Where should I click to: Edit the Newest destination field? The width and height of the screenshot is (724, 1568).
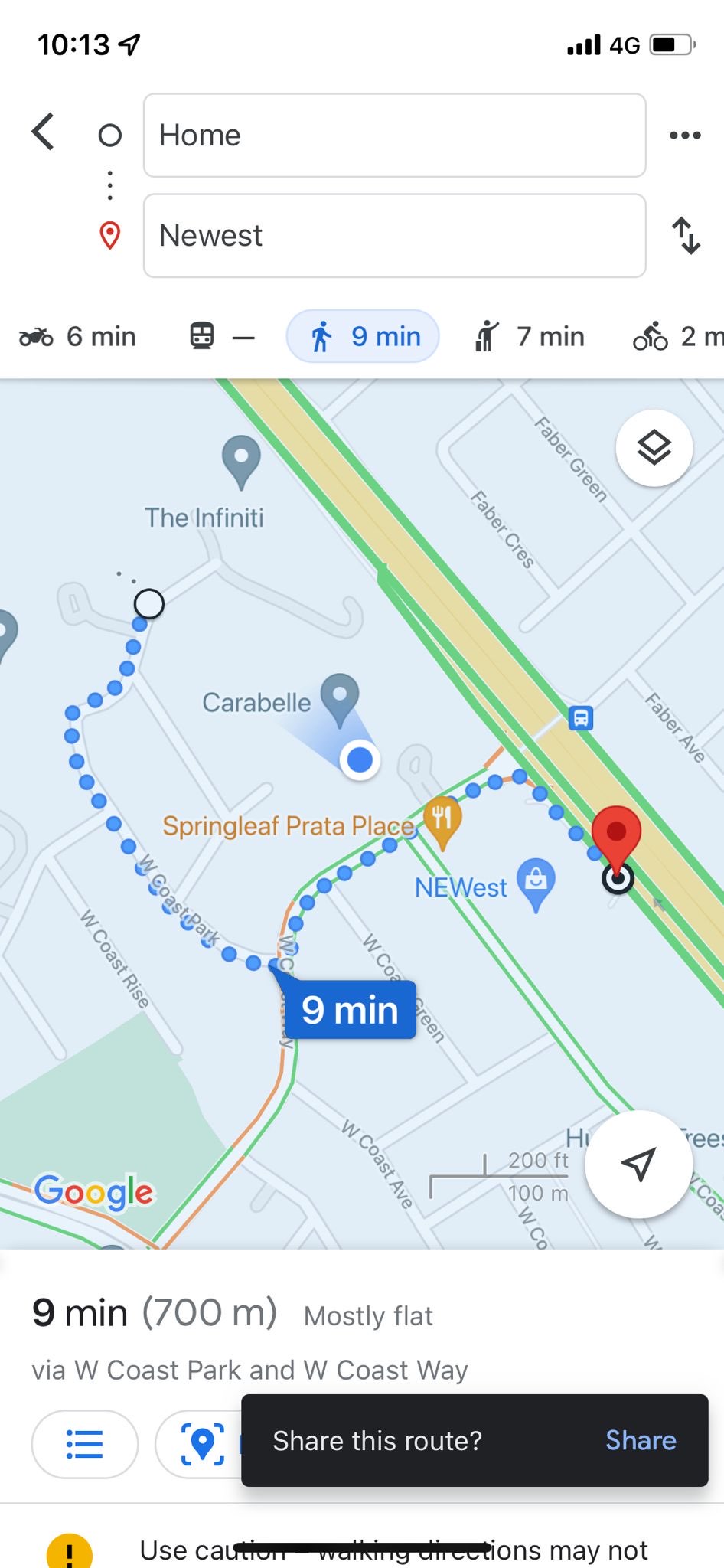pos(394,235)
